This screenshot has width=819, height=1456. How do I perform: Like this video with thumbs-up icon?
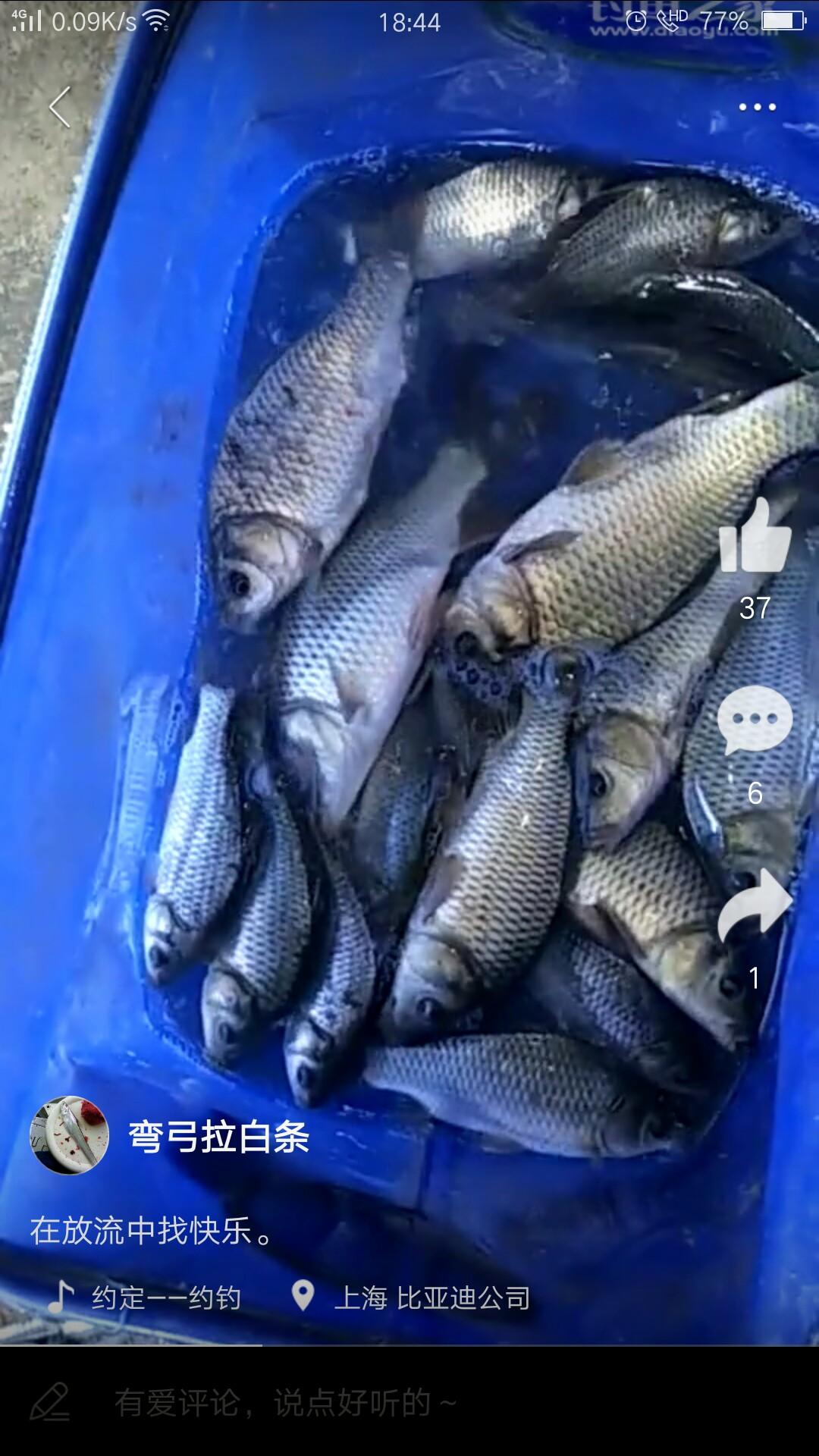pyautogui.click(x=755, y=537)
